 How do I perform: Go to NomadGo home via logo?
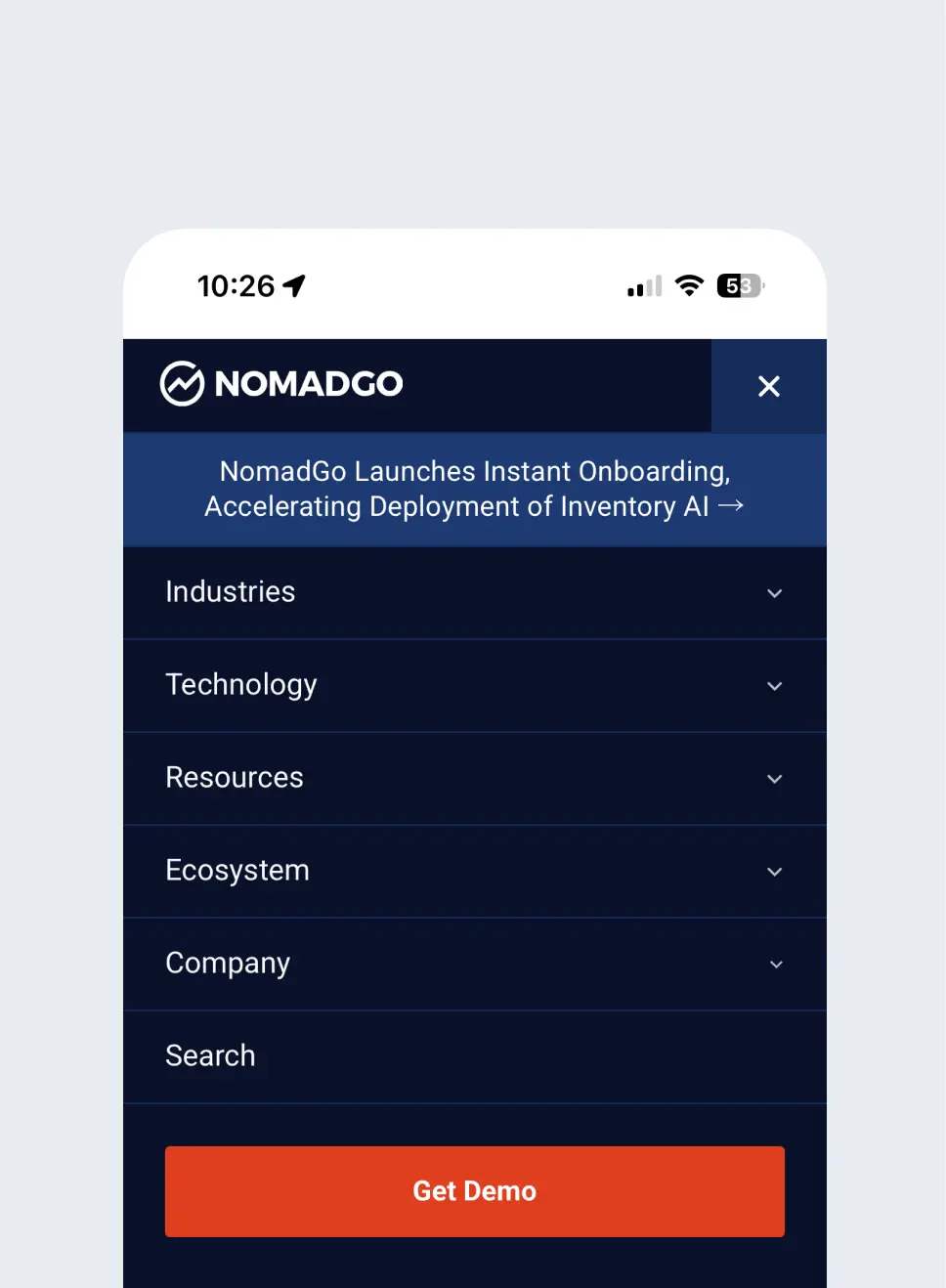[x=281, y=383]
